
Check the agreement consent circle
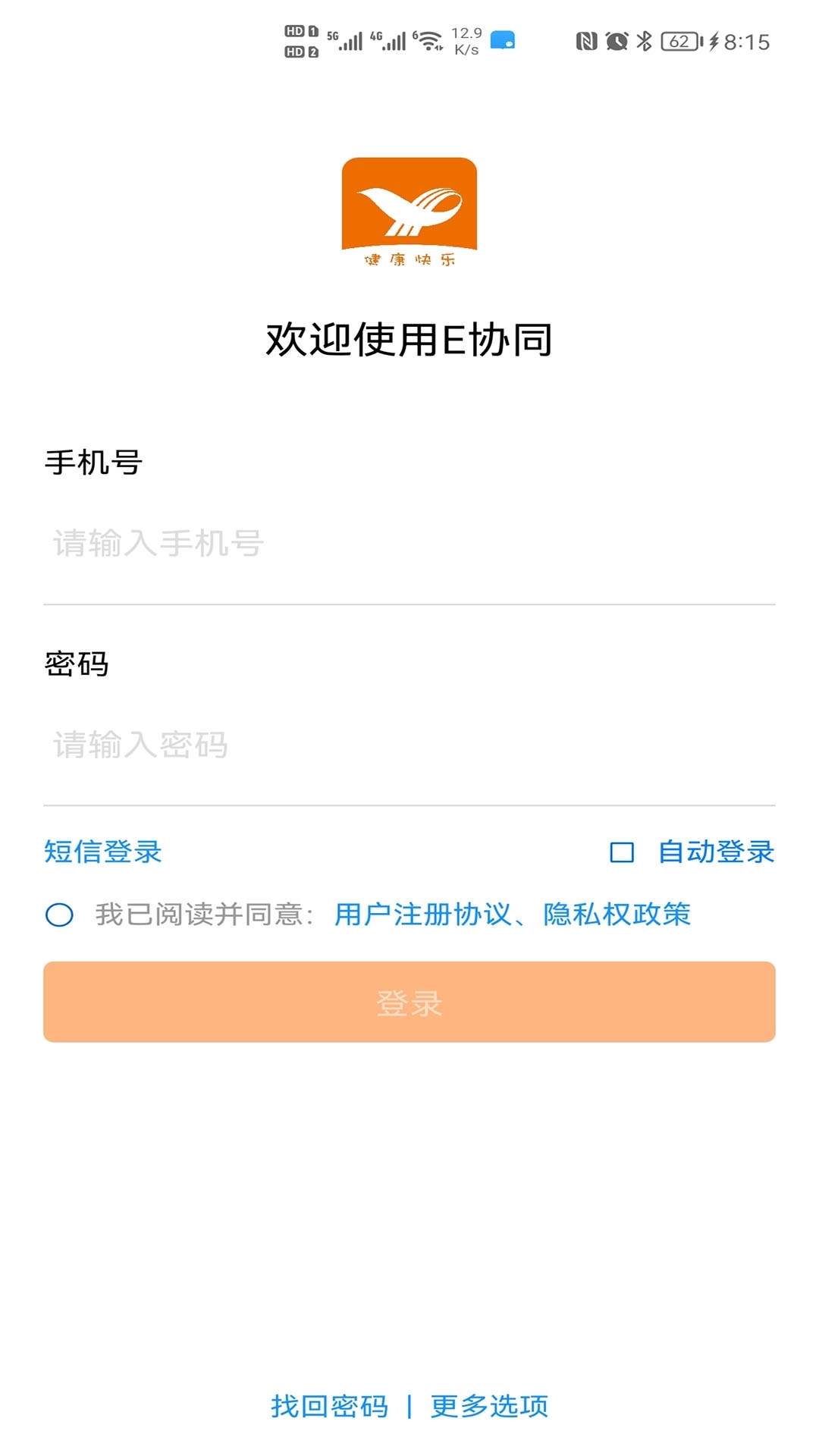(59, 915)
